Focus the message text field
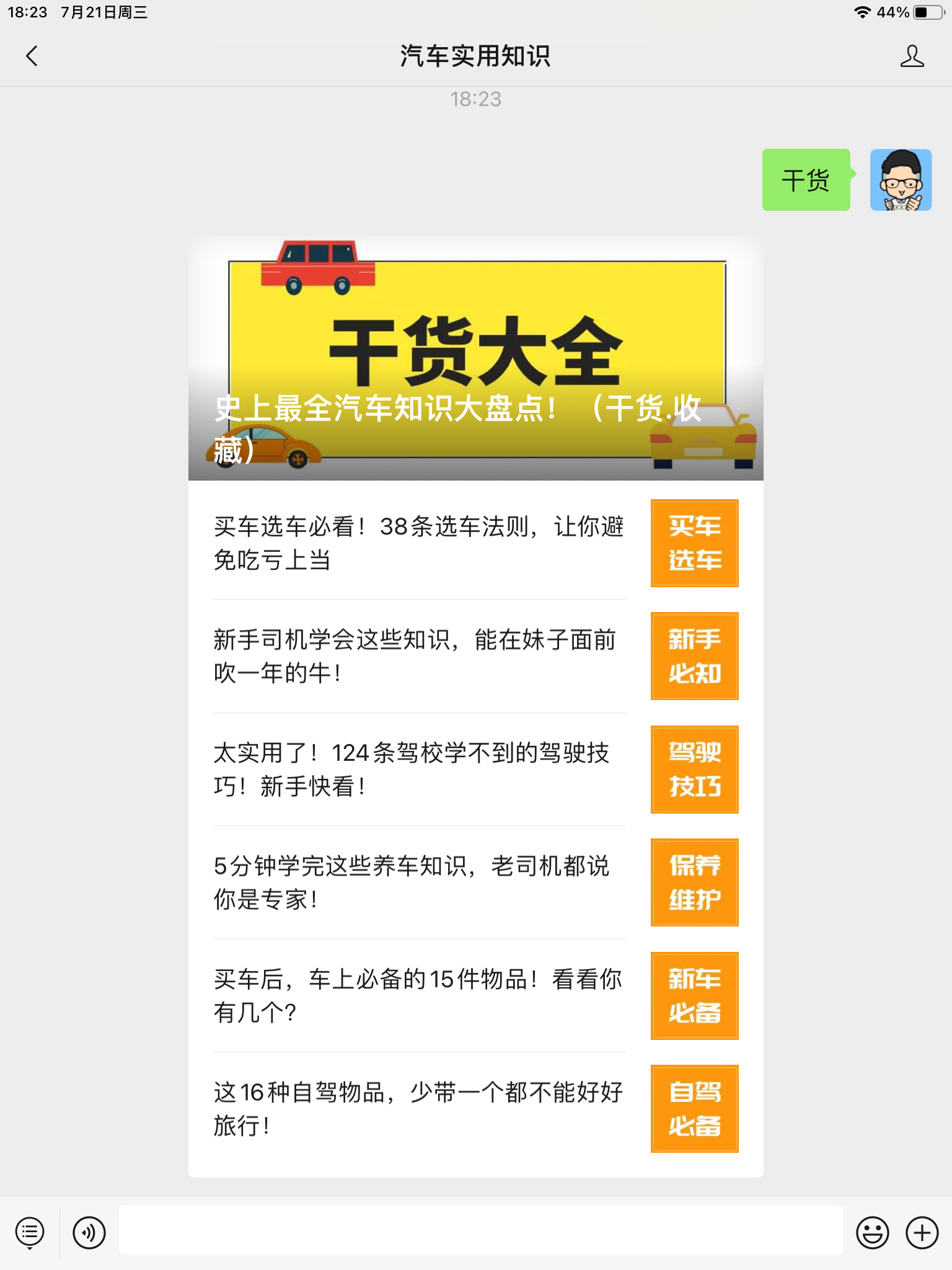The image size is (952, 1270). pos(480,1230)
